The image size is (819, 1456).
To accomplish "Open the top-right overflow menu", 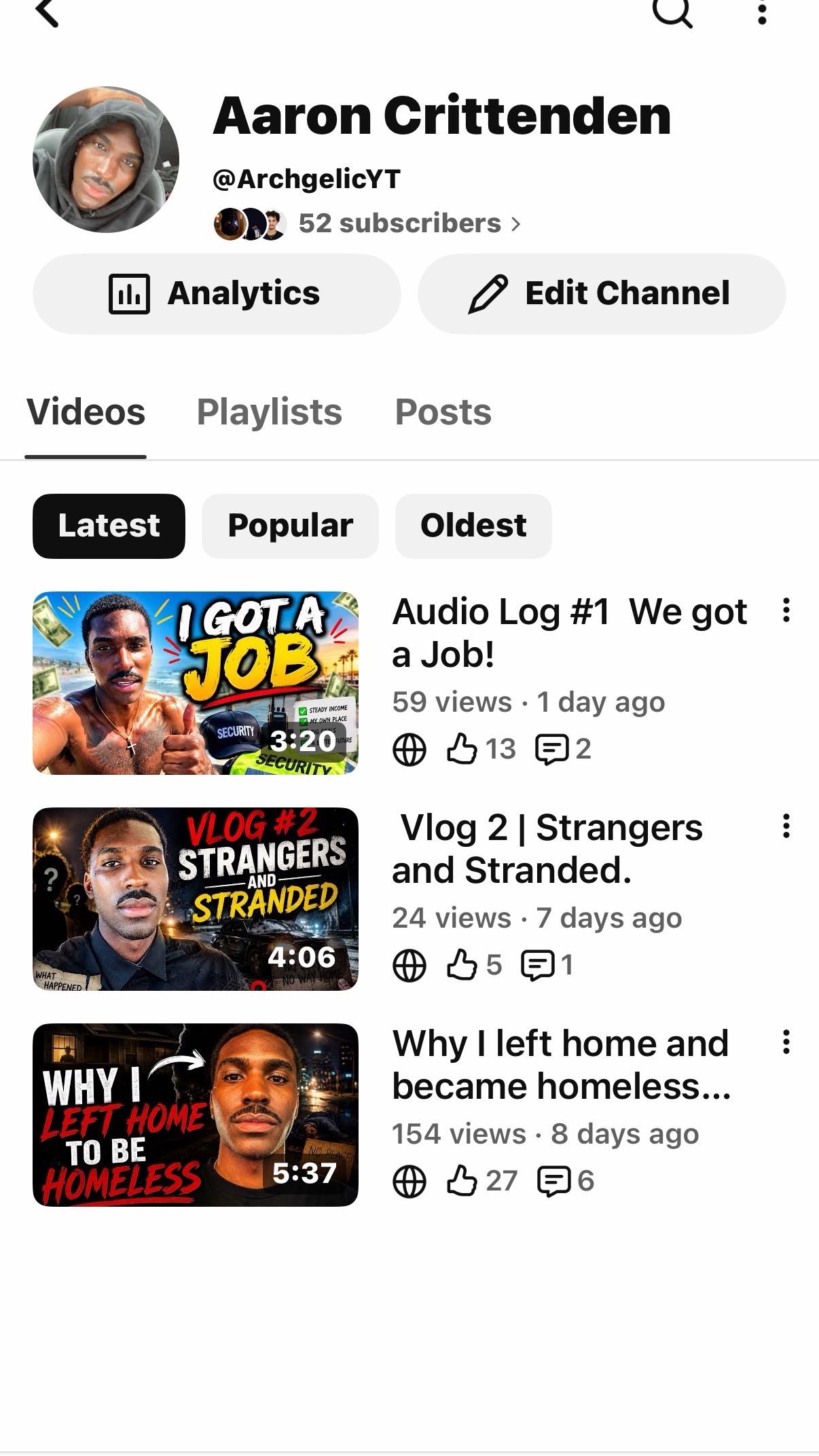I will 762,12.
